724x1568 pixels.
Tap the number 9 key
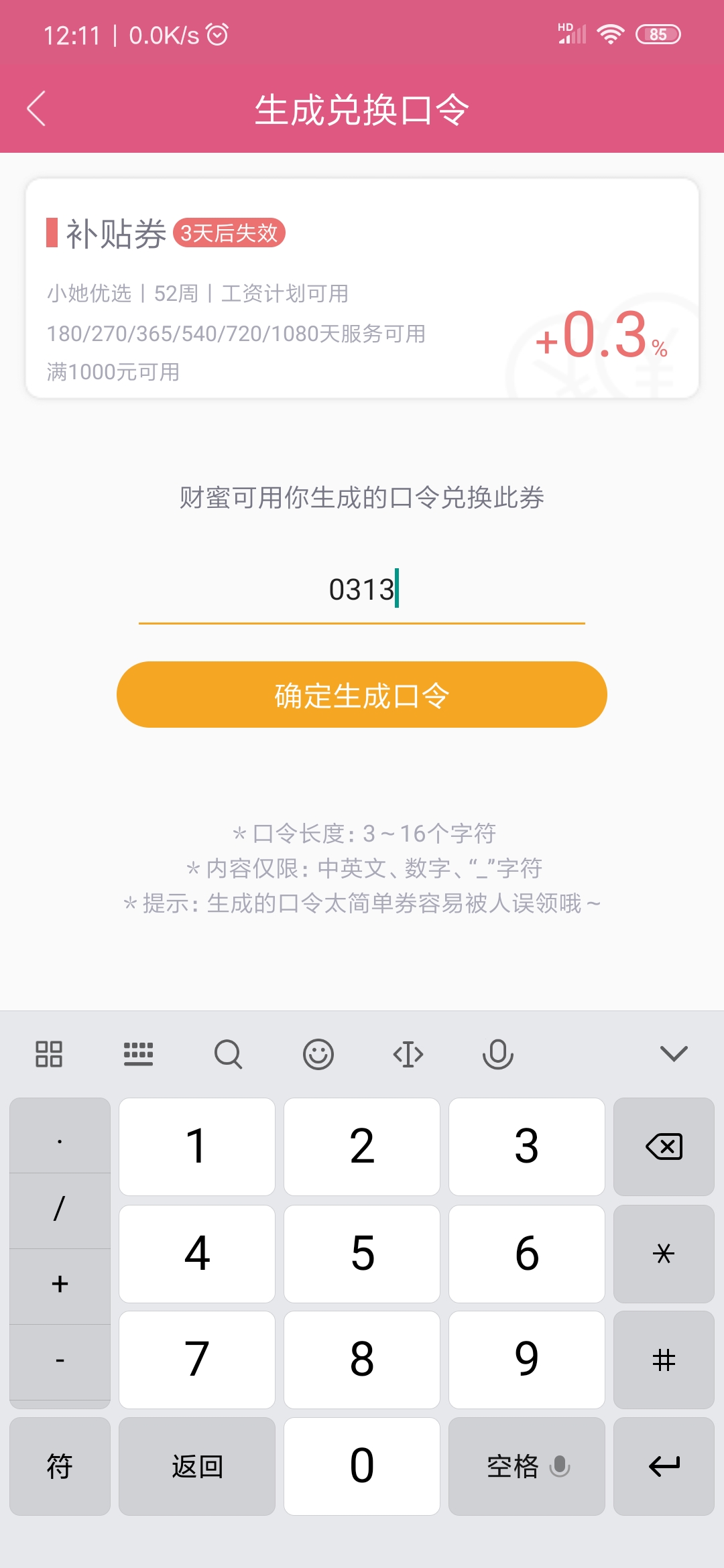pyautogui.click(x=527, y=1360)
